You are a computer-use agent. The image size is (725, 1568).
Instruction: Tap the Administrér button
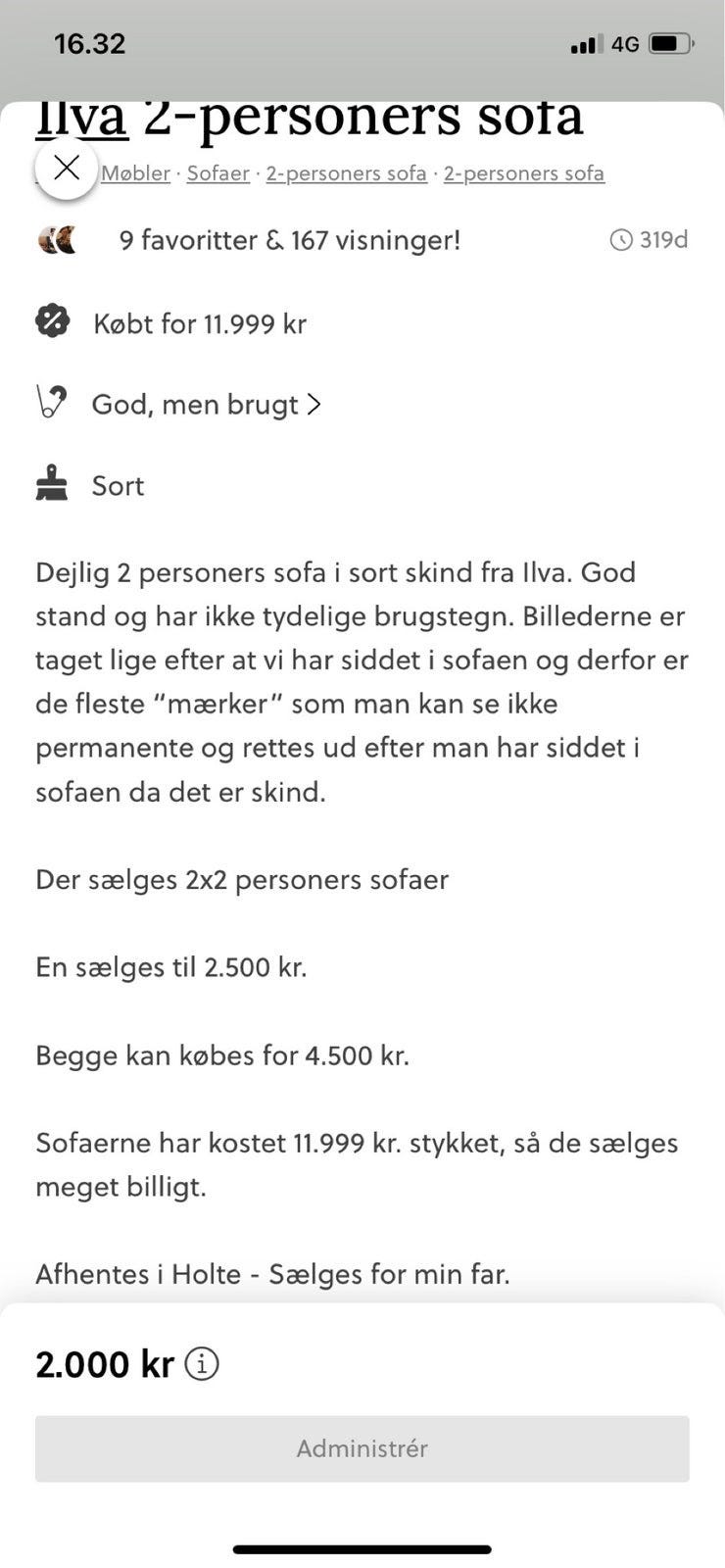point(362,1448)
